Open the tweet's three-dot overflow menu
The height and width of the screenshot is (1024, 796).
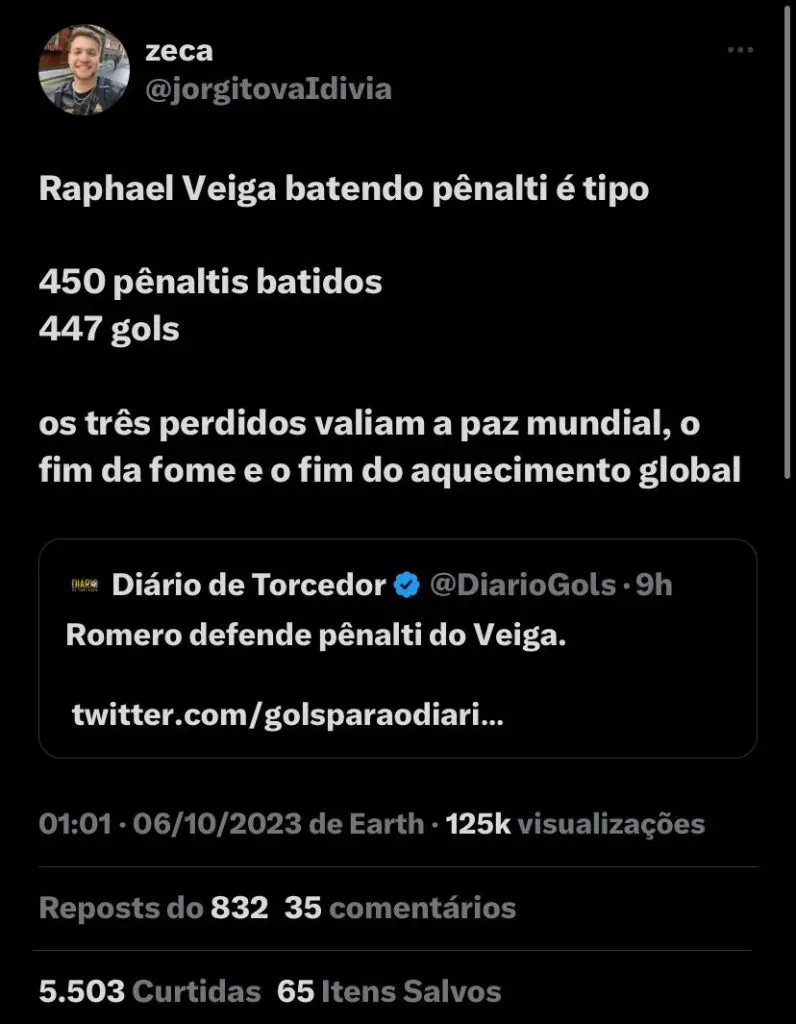pyautogui.click(x=740, y=50)
